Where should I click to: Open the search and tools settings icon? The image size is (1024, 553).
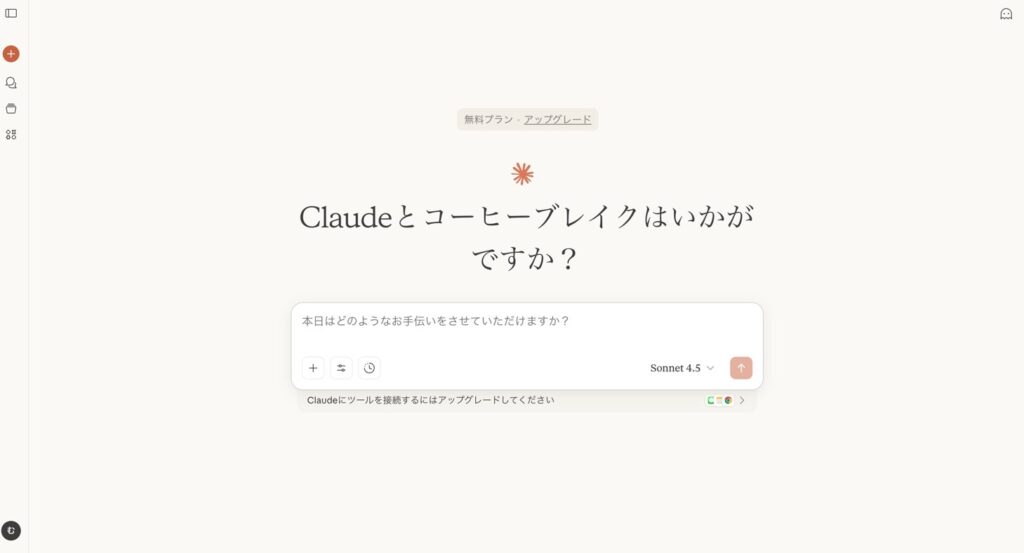[x=341, y=368]
